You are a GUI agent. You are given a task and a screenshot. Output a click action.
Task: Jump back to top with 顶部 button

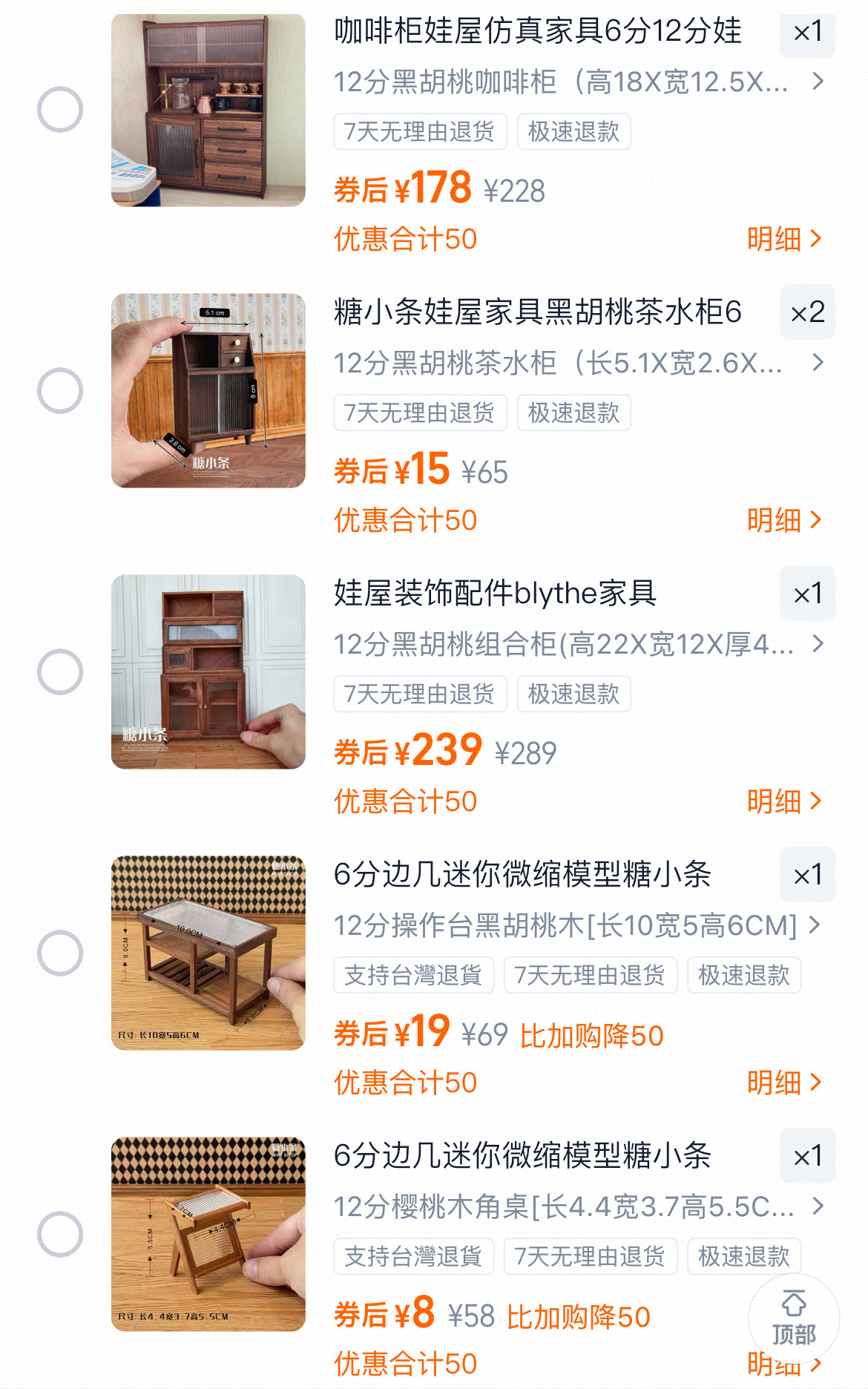coord(794,1319)
